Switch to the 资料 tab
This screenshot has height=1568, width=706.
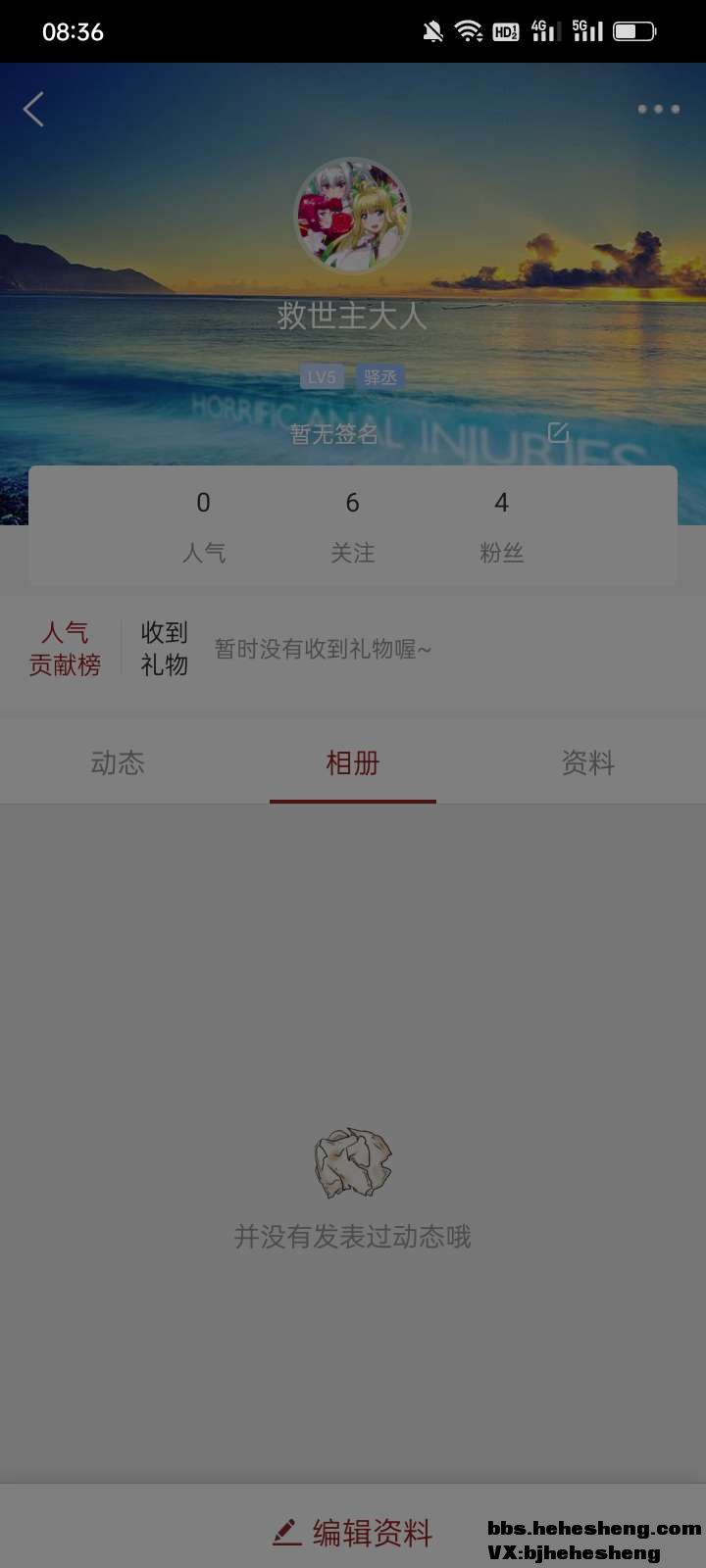pyautogui.click(x=587, y=762)
